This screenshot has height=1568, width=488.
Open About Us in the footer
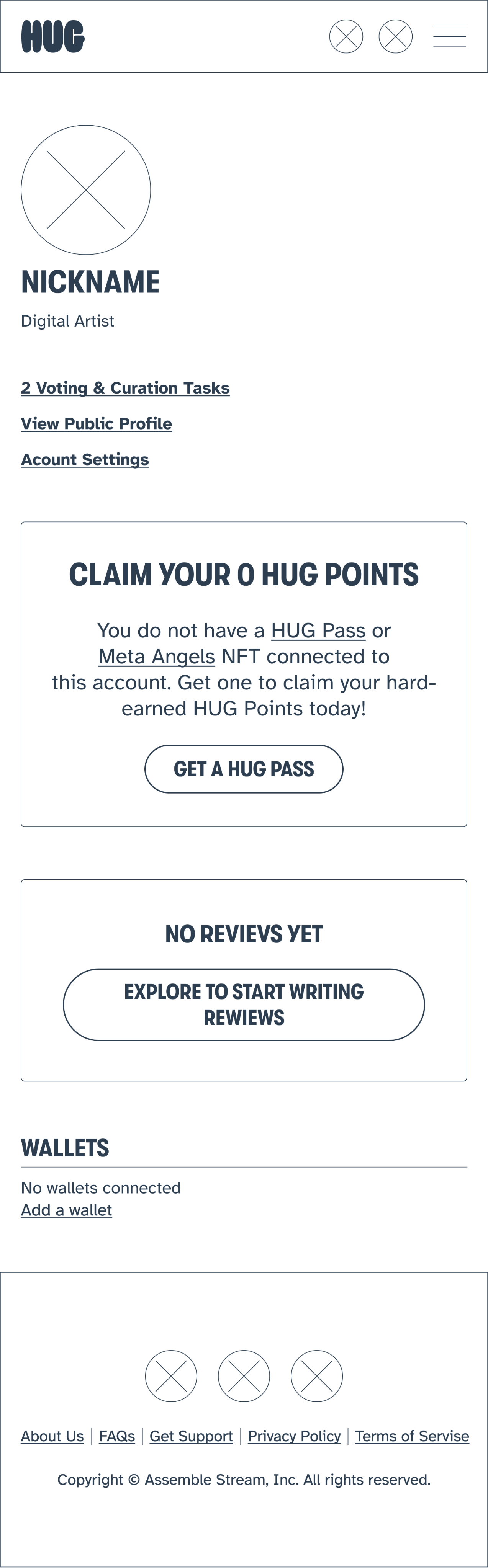pos(52,1436)
